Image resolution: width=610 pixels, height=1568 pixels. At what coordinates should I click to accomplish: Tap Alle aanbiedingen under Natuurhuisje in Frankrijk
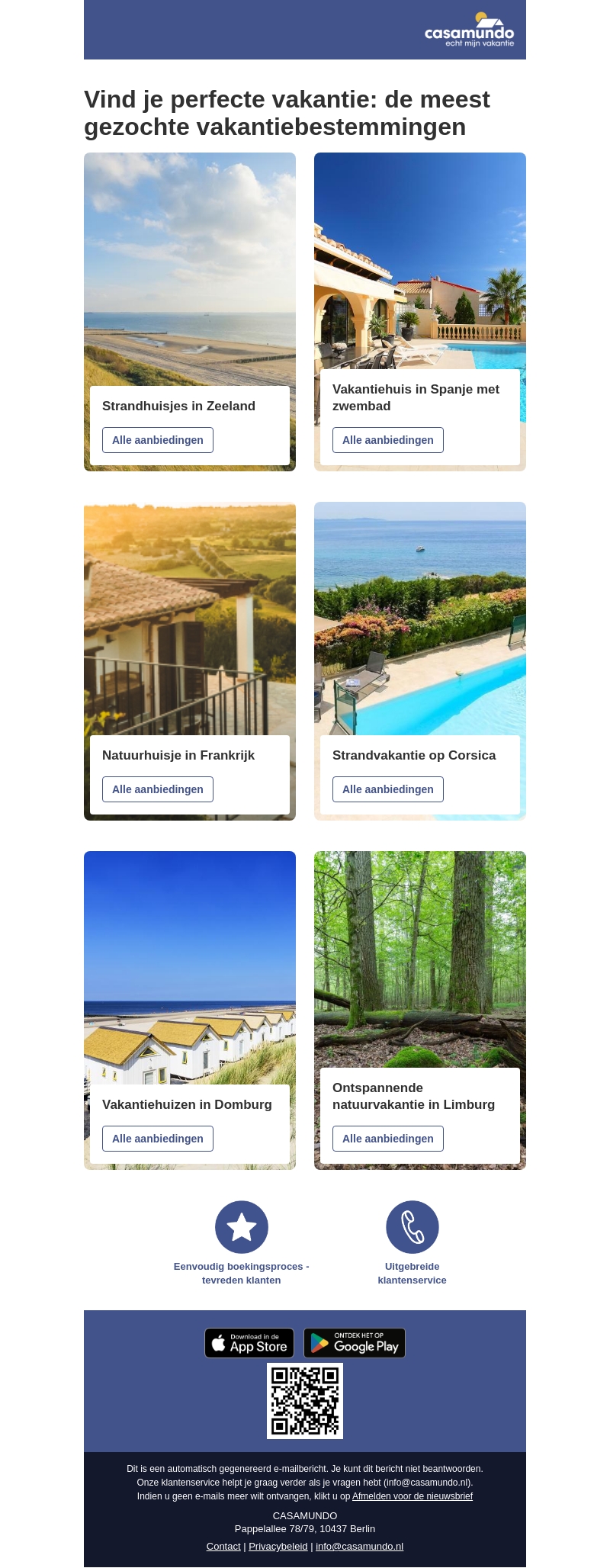pos(158,789)
